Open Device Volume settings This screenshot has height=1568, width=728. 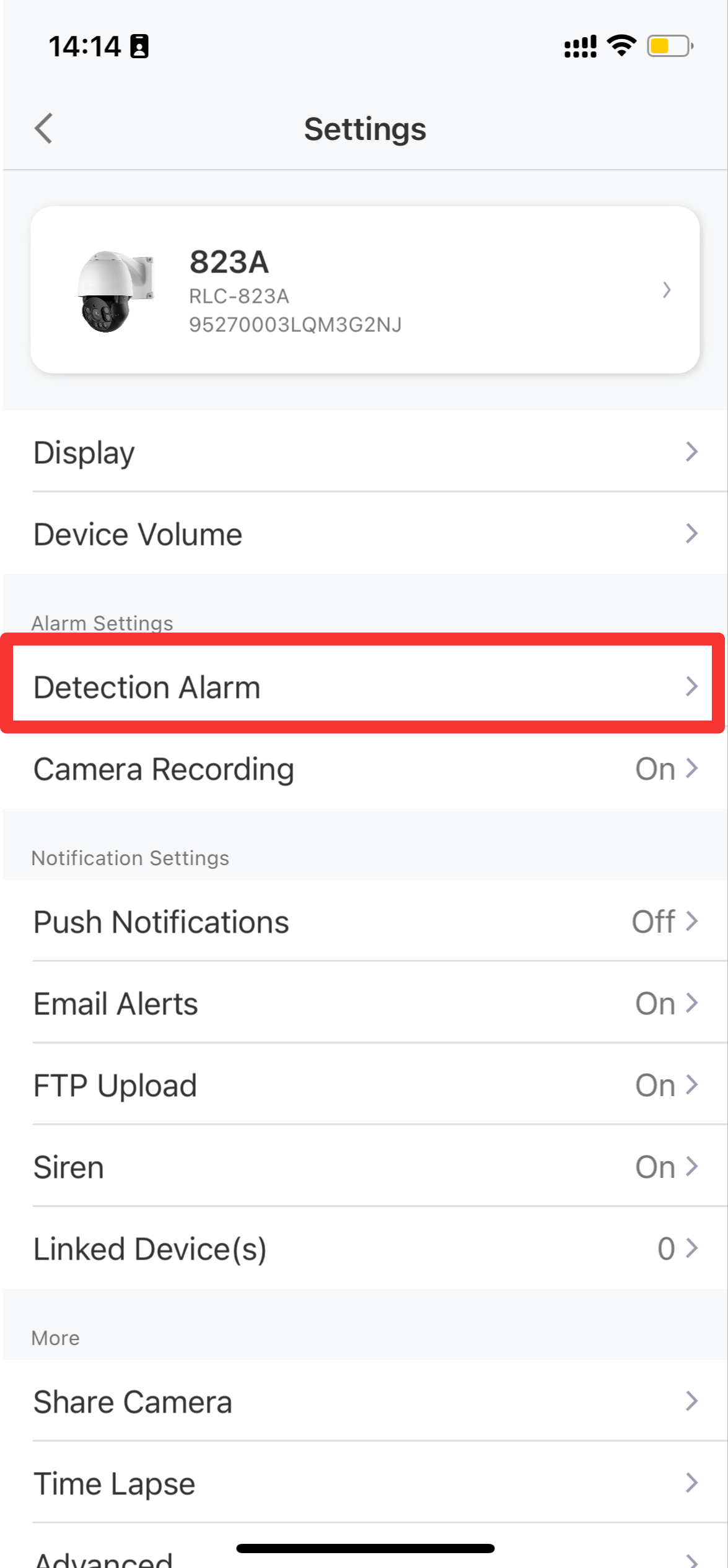(365, 534)
